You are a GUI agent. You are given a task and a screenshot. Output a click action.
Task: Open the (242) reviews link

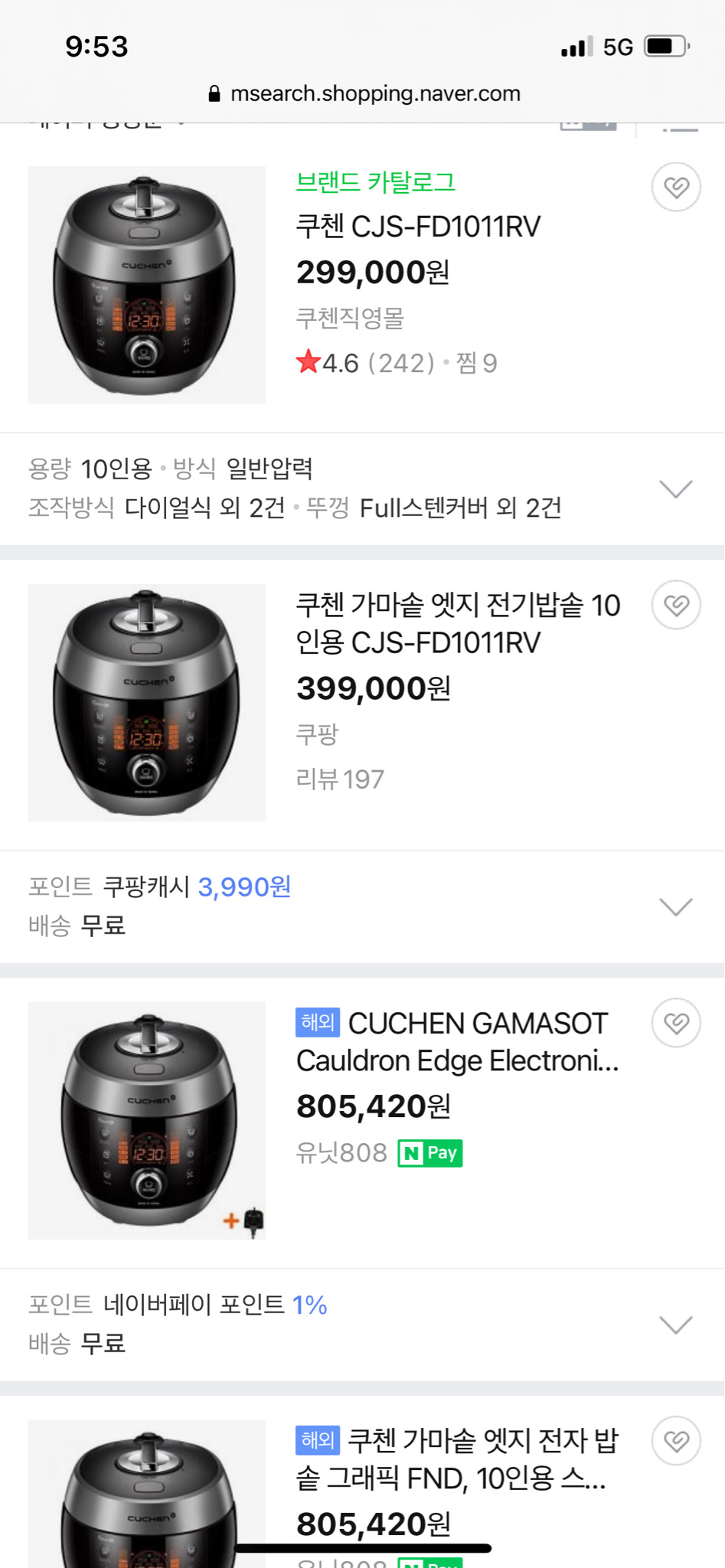pyautogui.click(x=400, y=362)
